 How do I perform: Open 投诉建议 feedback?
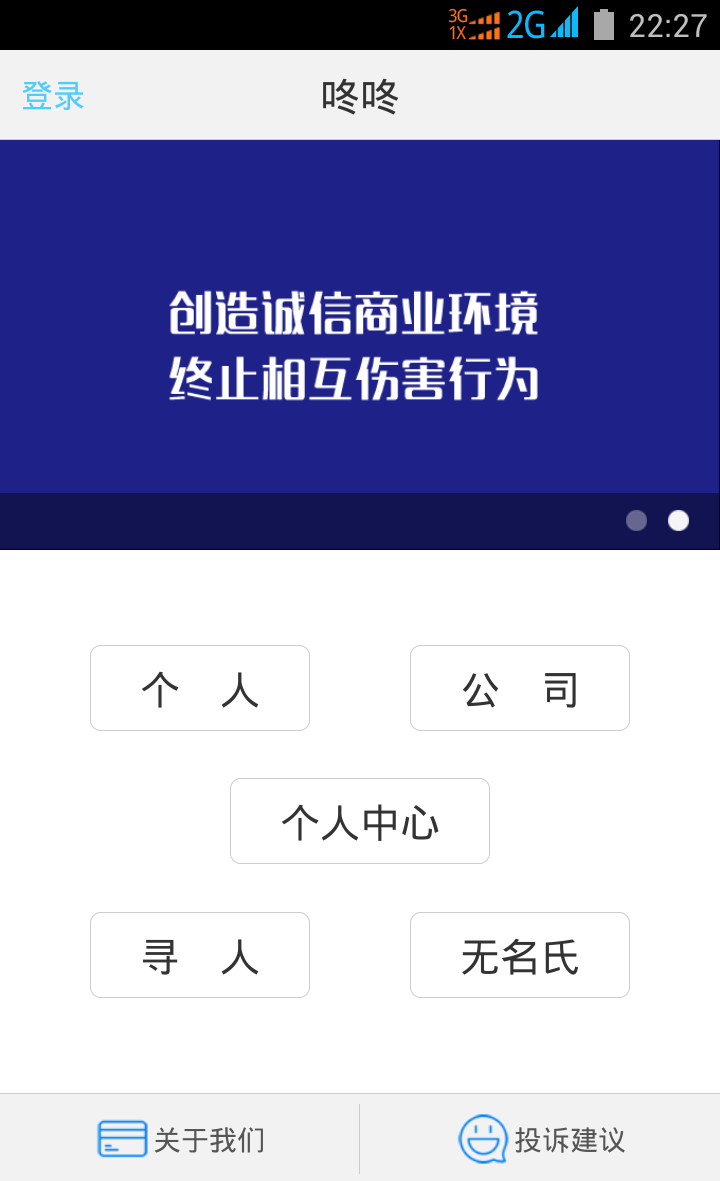(x=542, y=1139)
